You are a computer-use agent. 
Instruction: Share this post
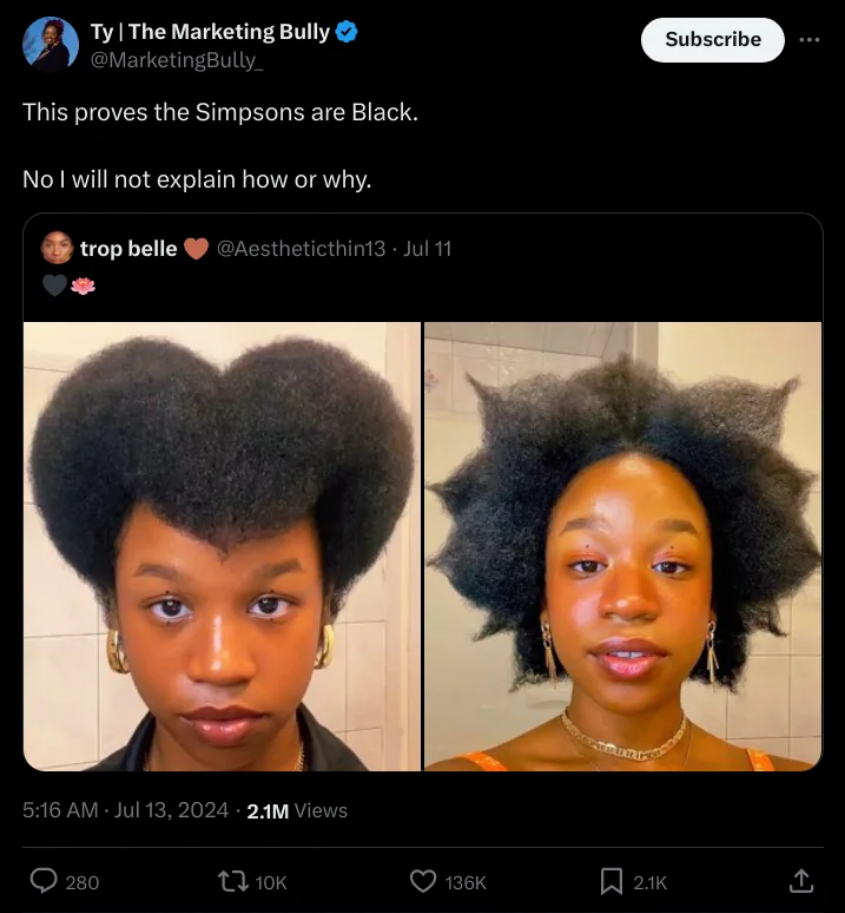[800, 881]
